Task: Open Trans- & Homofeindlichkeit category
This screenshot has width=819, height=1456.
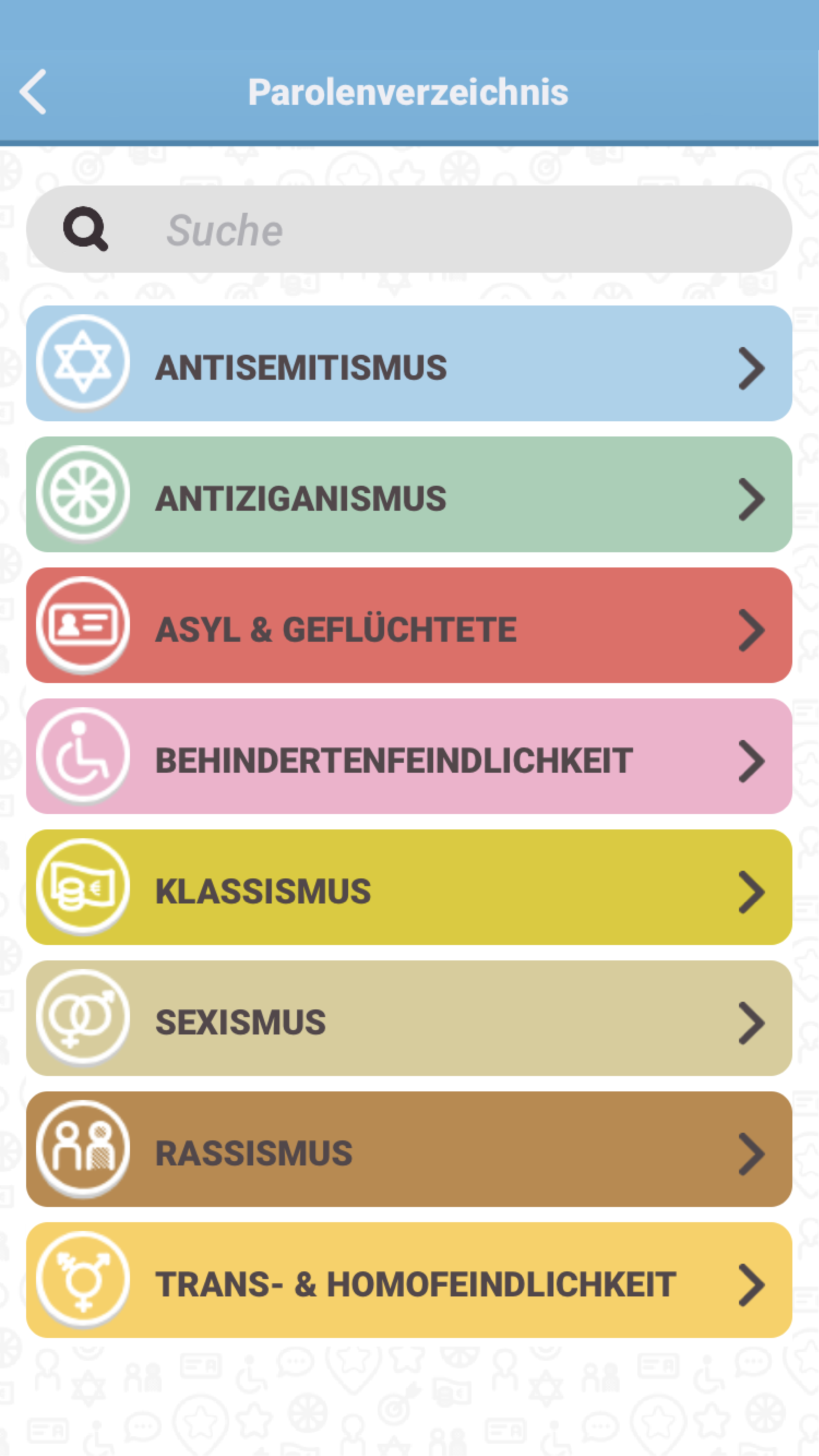Action: tap(409, 1280)
